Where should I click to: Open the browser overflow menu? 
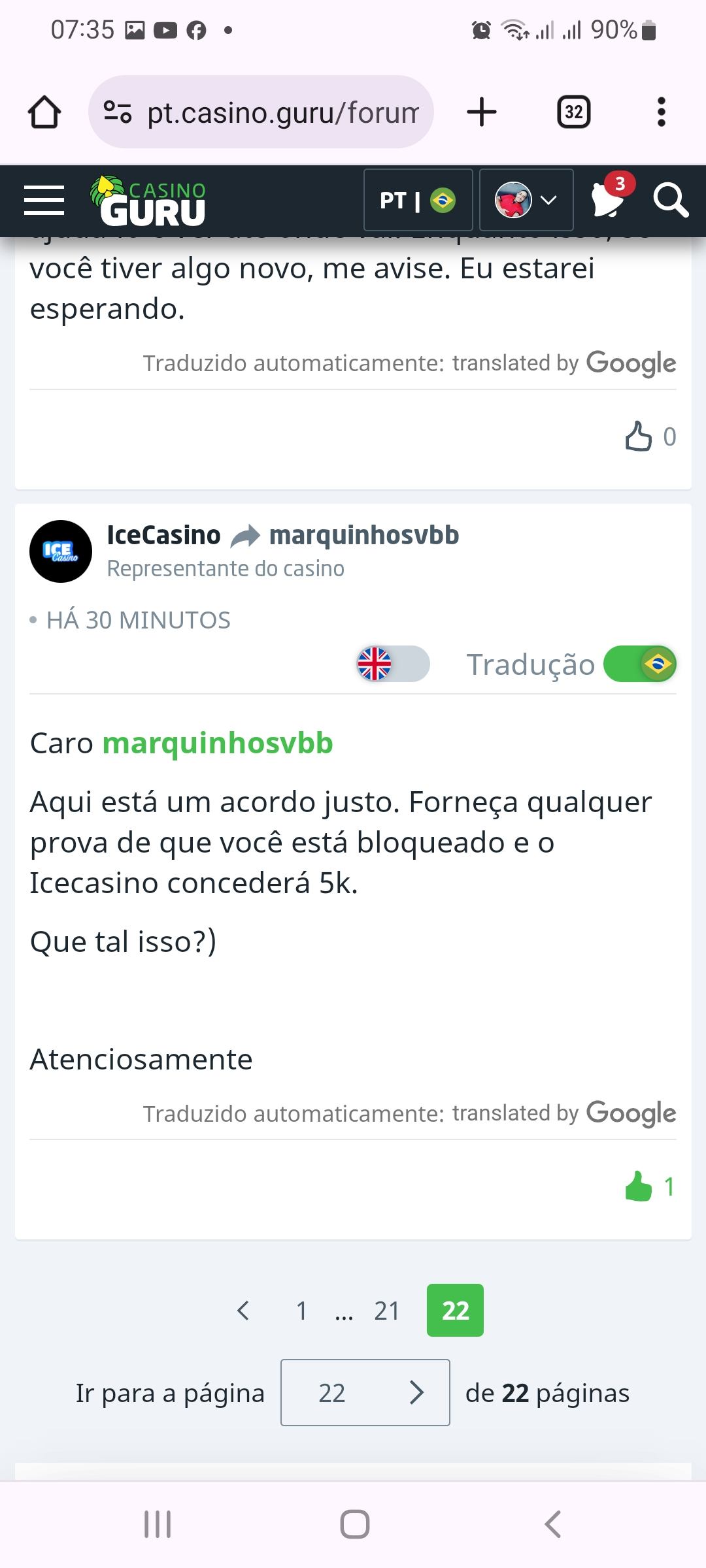(661, 112)
